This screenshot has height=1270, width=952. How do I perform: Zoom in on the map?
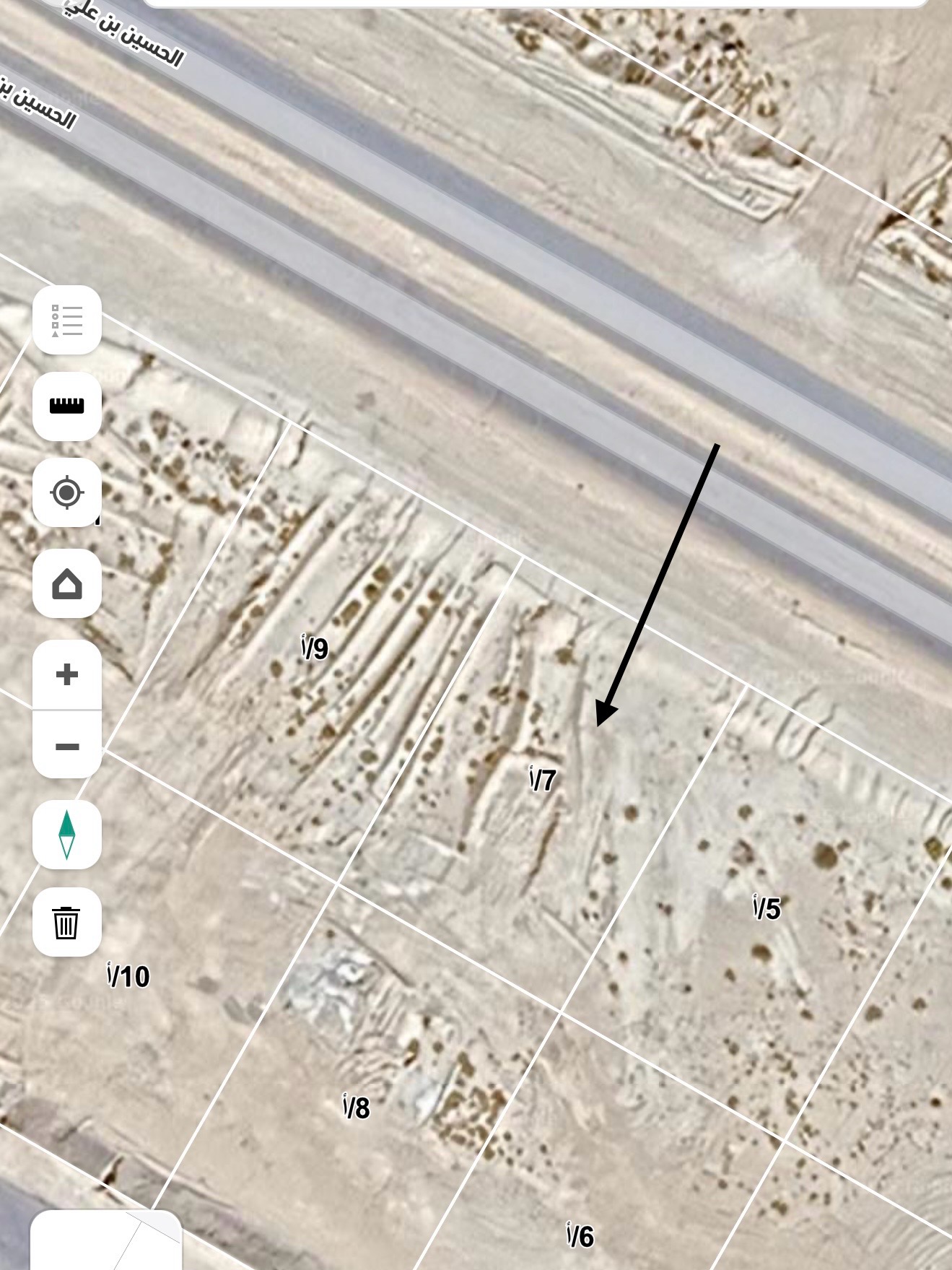pos(67,674)
